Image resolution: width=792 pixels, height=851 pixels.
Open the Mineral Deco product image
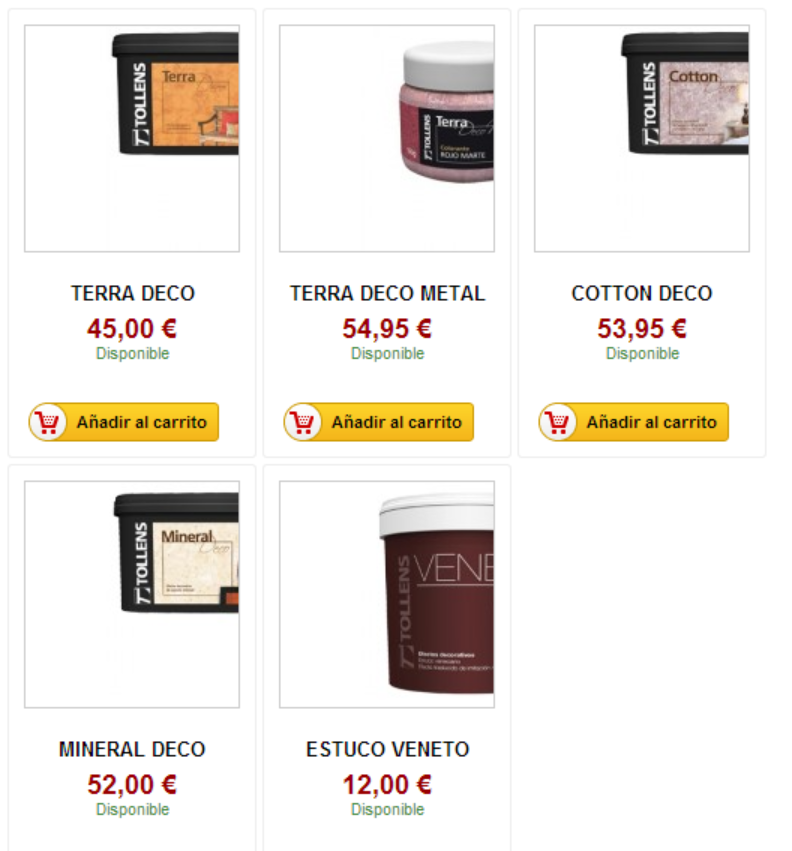132,594
